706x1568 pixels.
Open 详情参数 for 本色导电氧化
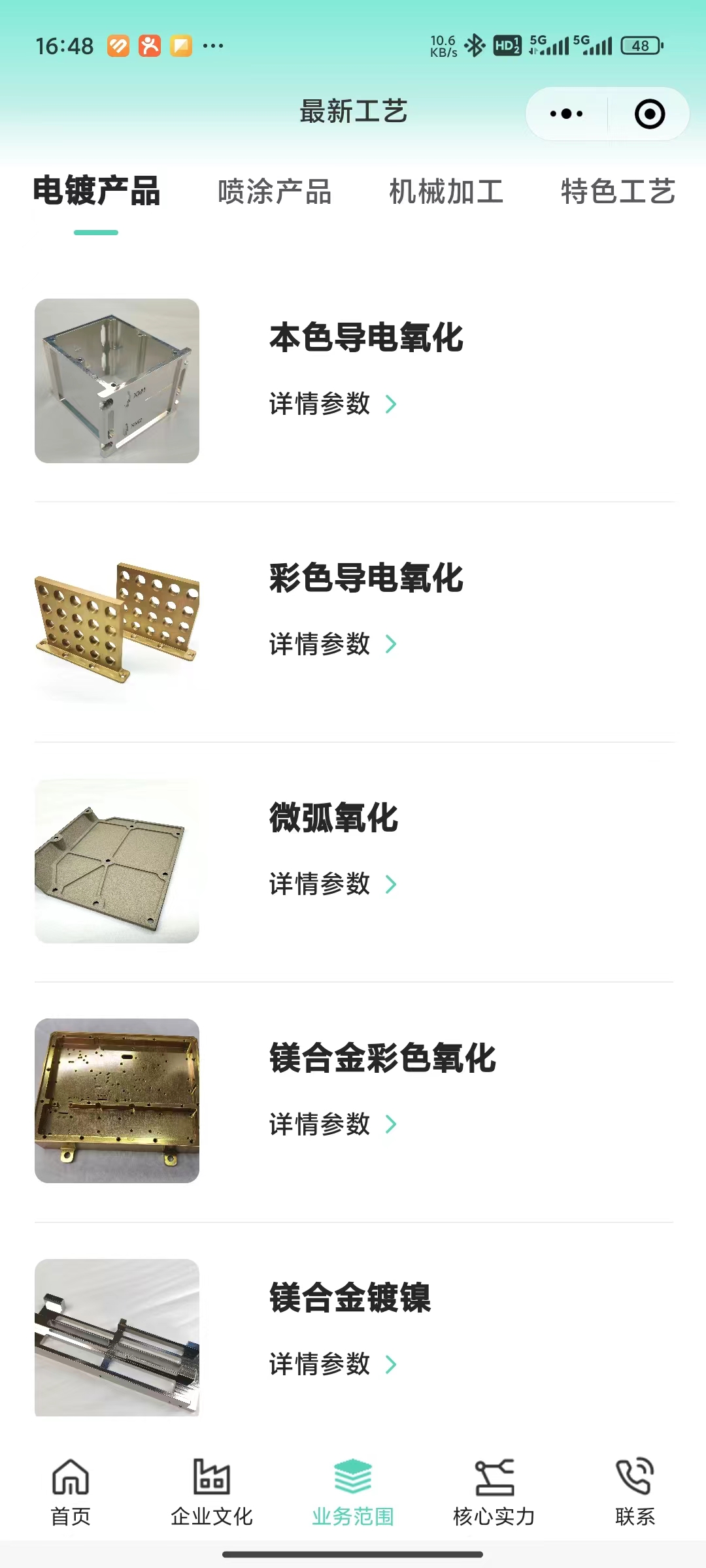[x=333, y=404]
